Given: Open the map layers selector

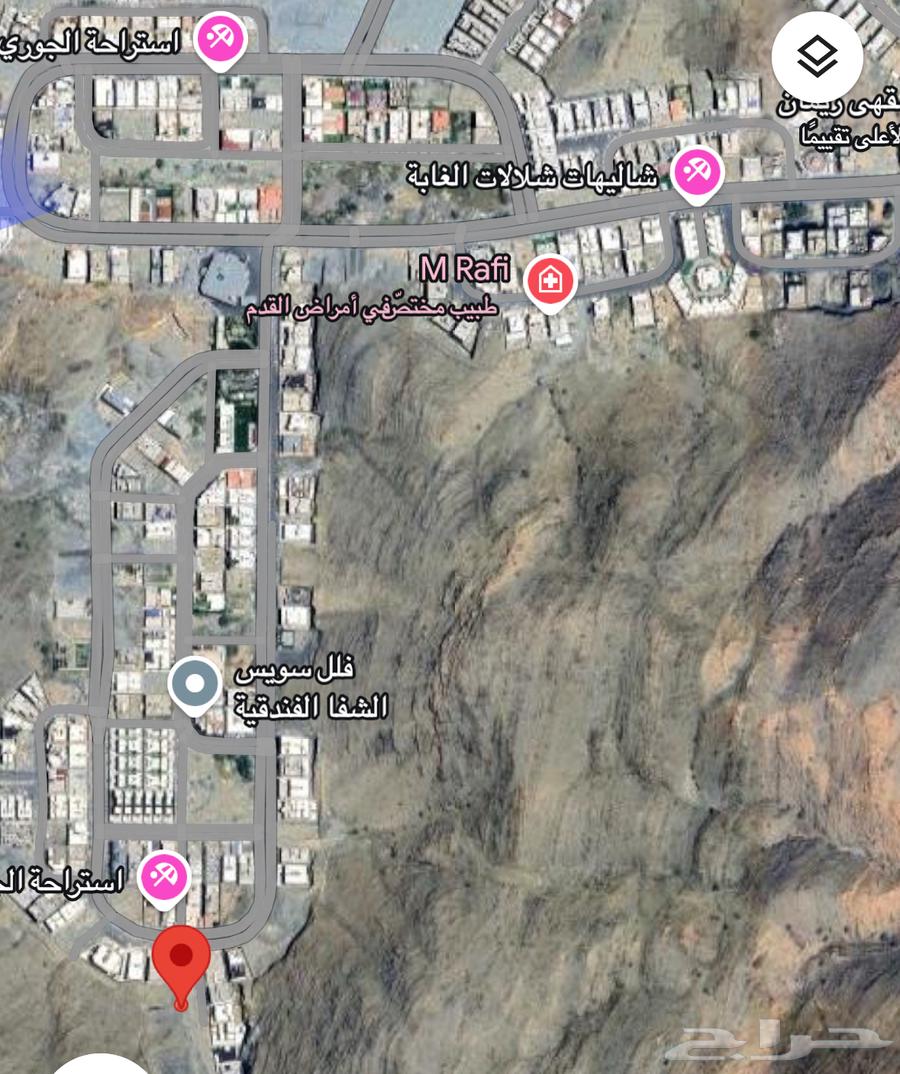Looking at the screenshot, I should (817, 57).
